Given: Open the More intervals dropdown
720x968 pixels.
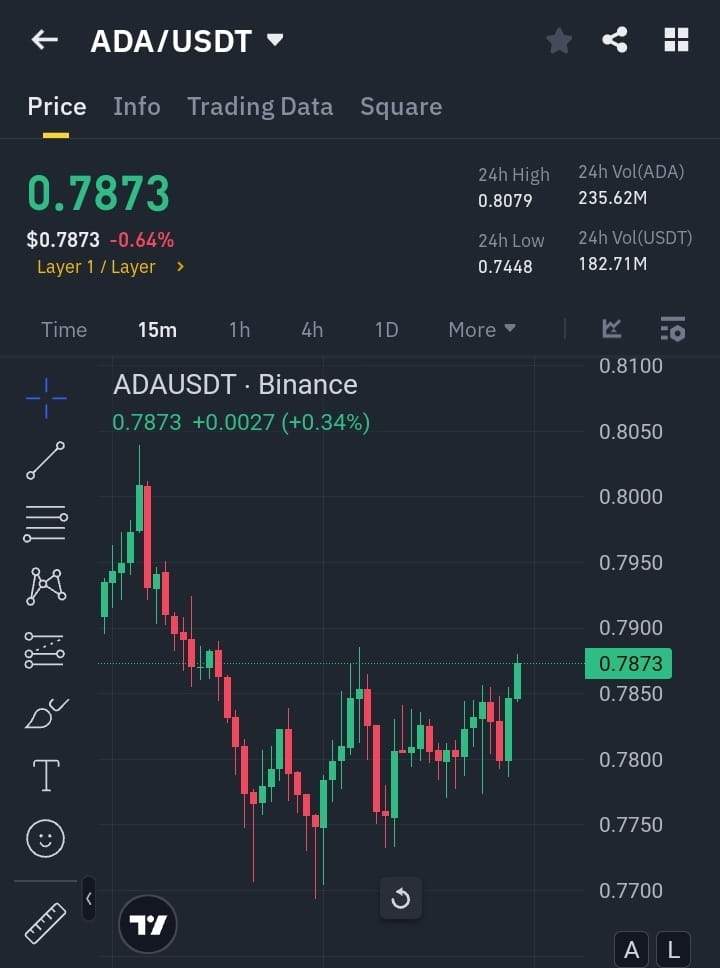Looking at the screenshot, I should pos(481,329).
